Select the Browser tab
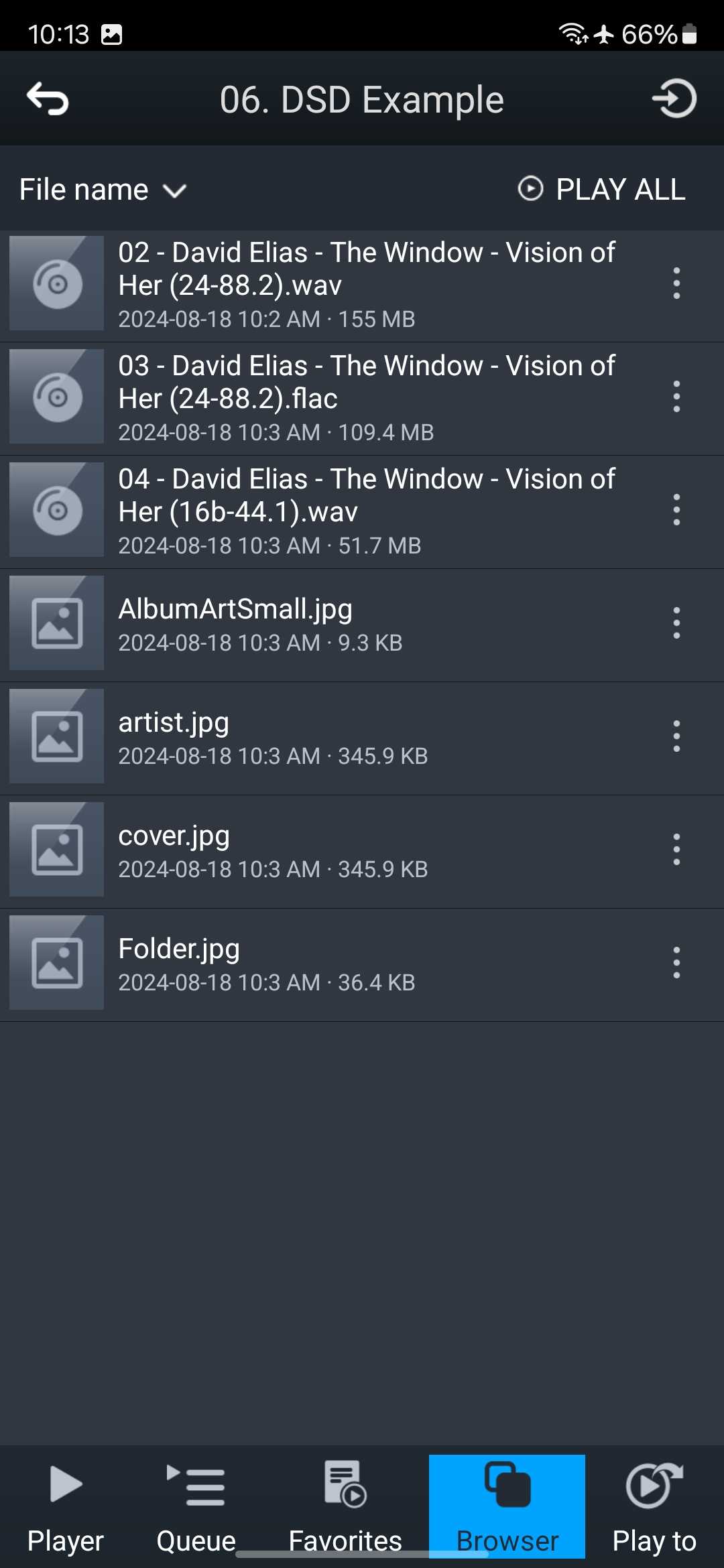The width and height of the screenshot is (724, 1568). pyautogui.click(x=507, y=1506)
